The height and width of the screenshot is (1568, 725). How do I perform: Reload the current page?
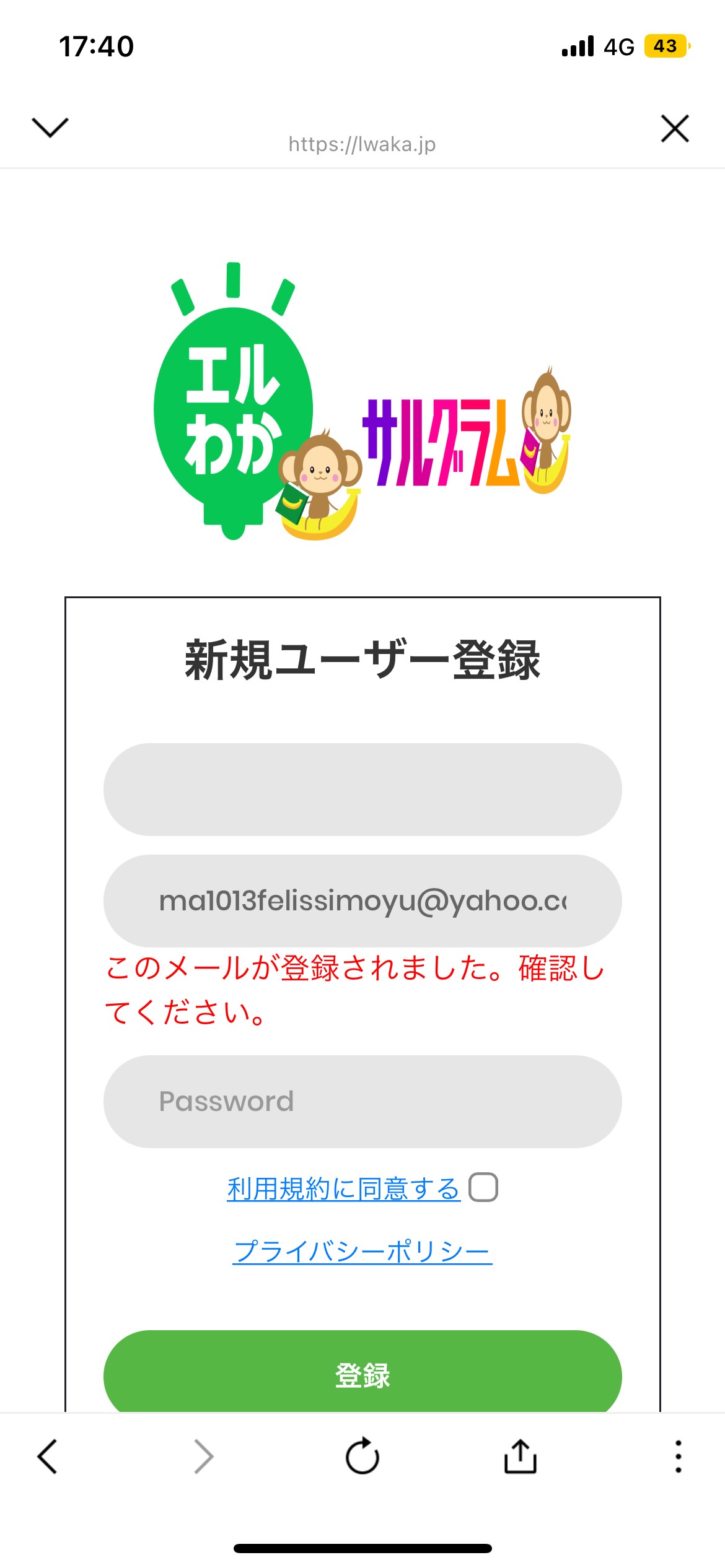[362, 1455]
